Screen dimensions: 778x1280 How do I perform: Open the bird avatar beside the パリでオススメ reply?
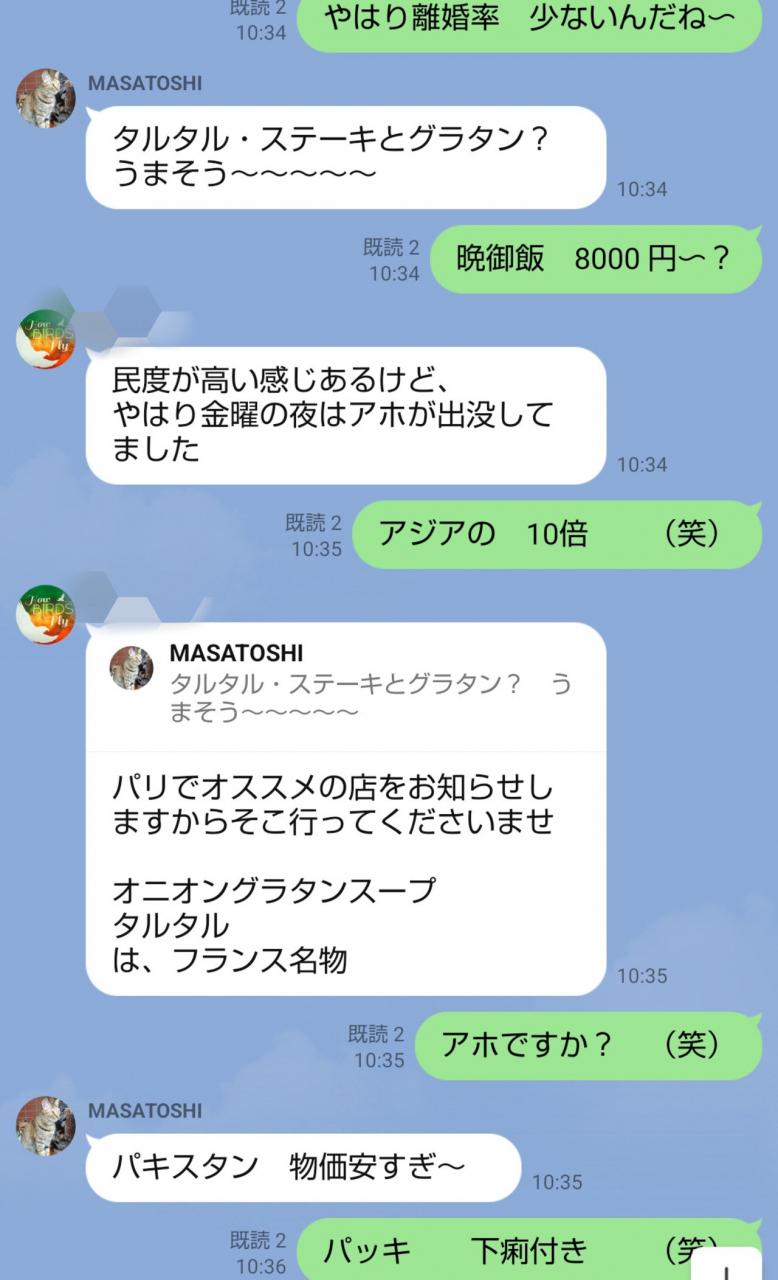click(x=45, y=614)
